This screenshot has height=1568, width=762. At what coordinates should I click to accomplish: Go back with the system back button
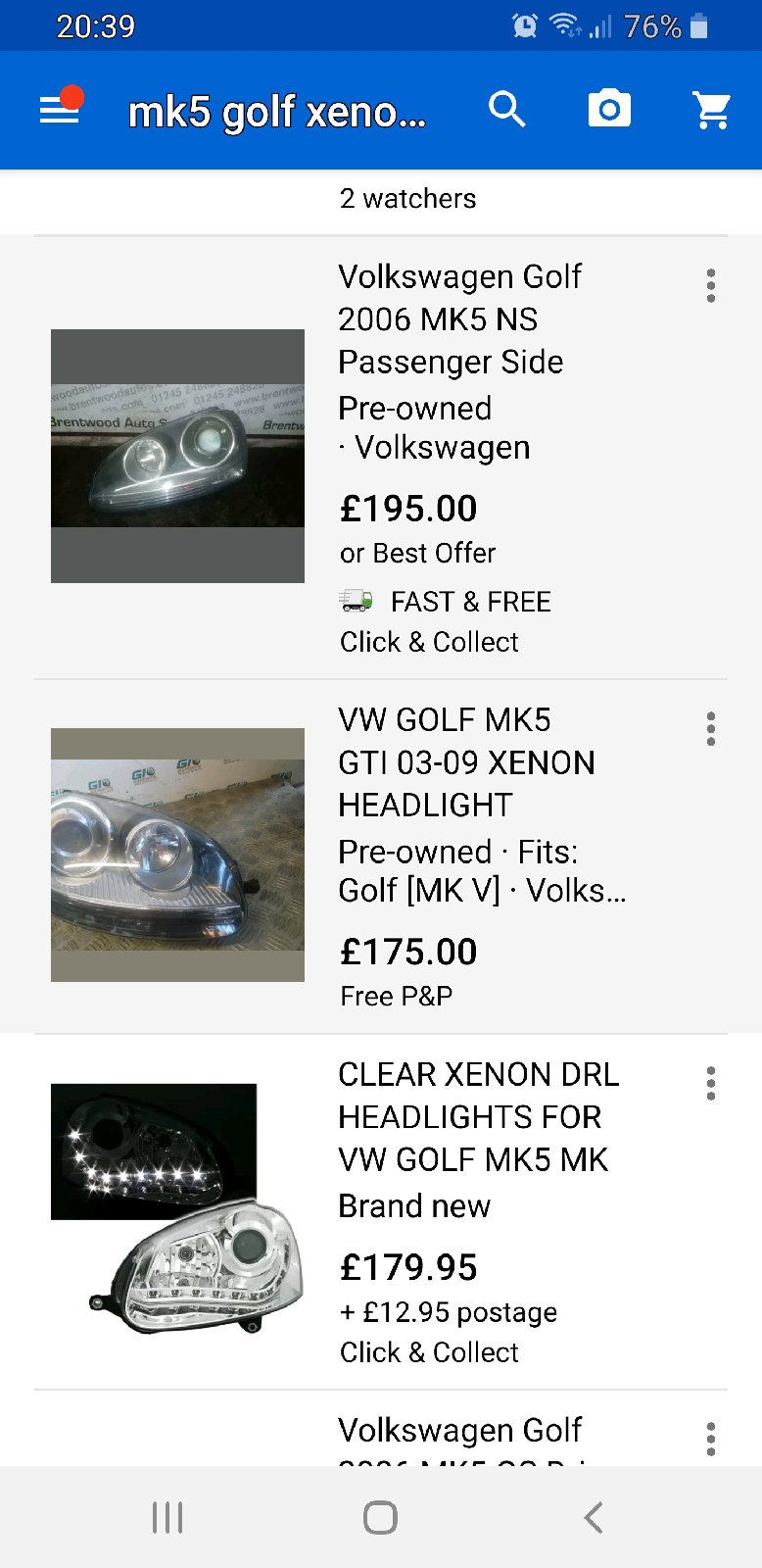(x=593, y=1517)
